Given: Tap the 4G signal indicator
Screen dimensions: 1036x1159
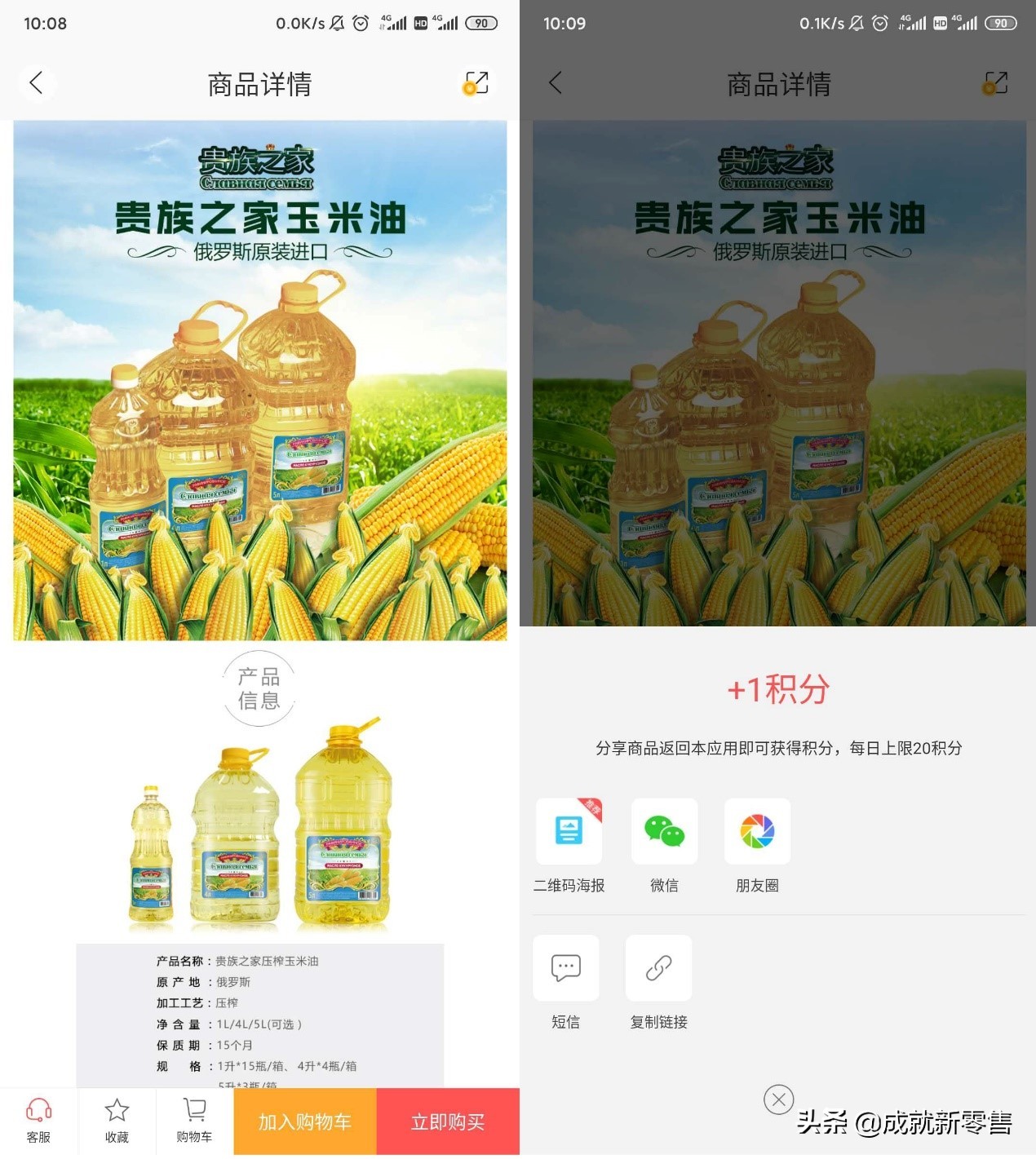Looking at the screenshot, I should (394, 23).
